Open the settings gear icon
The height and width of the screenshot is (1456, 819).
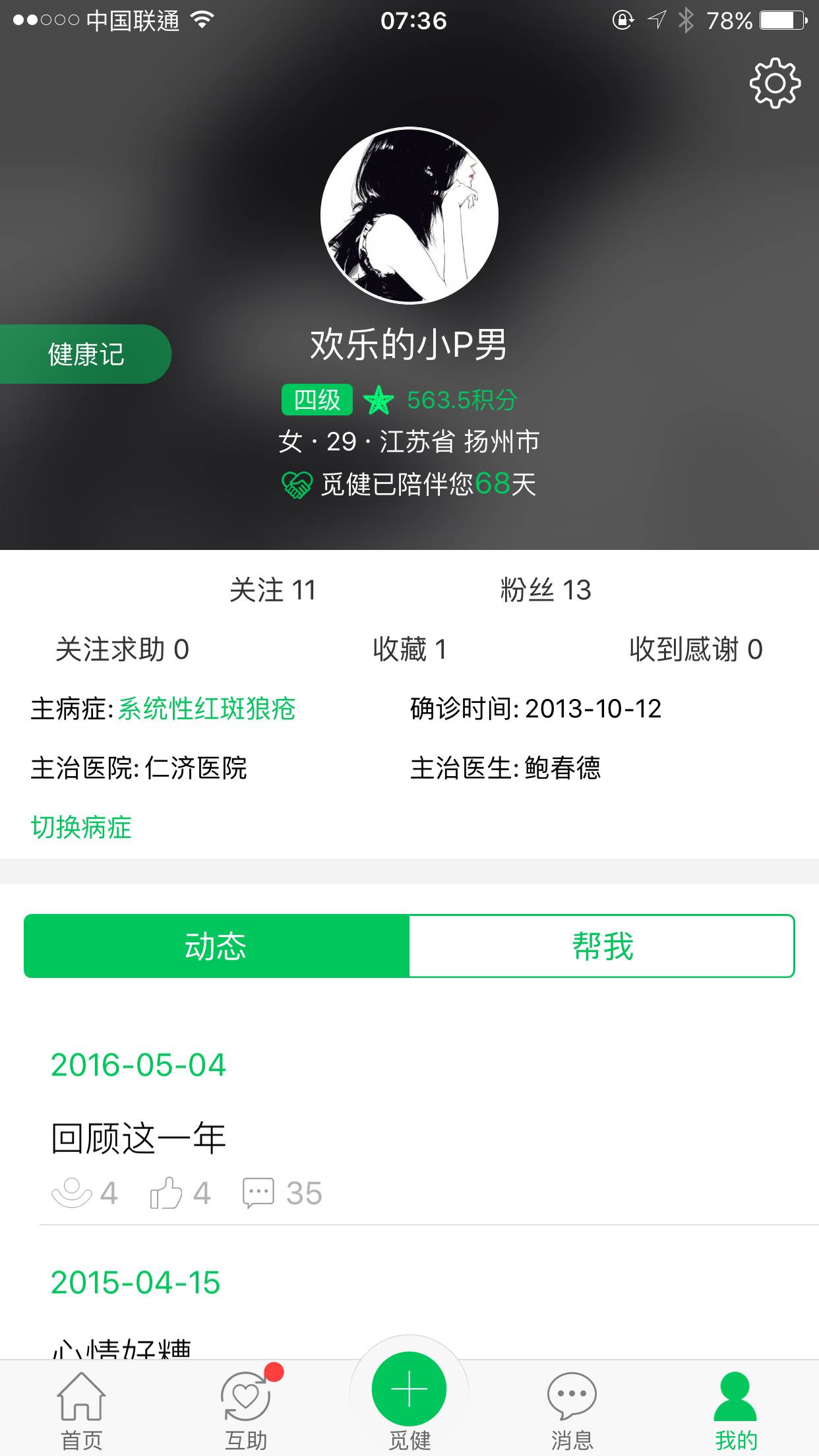tap(775, 83)
